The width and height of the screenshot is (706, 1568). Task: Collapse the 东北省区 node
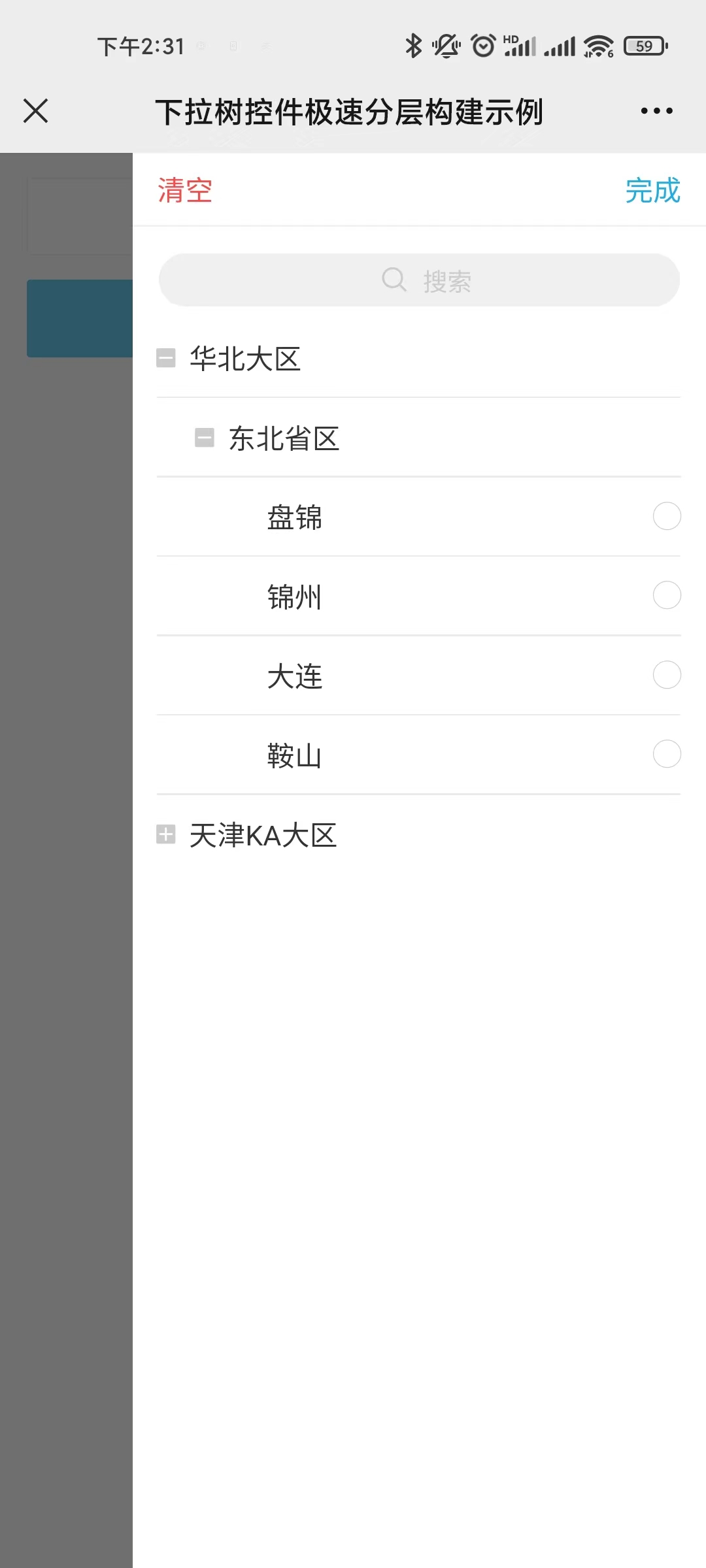pos(205,438)
